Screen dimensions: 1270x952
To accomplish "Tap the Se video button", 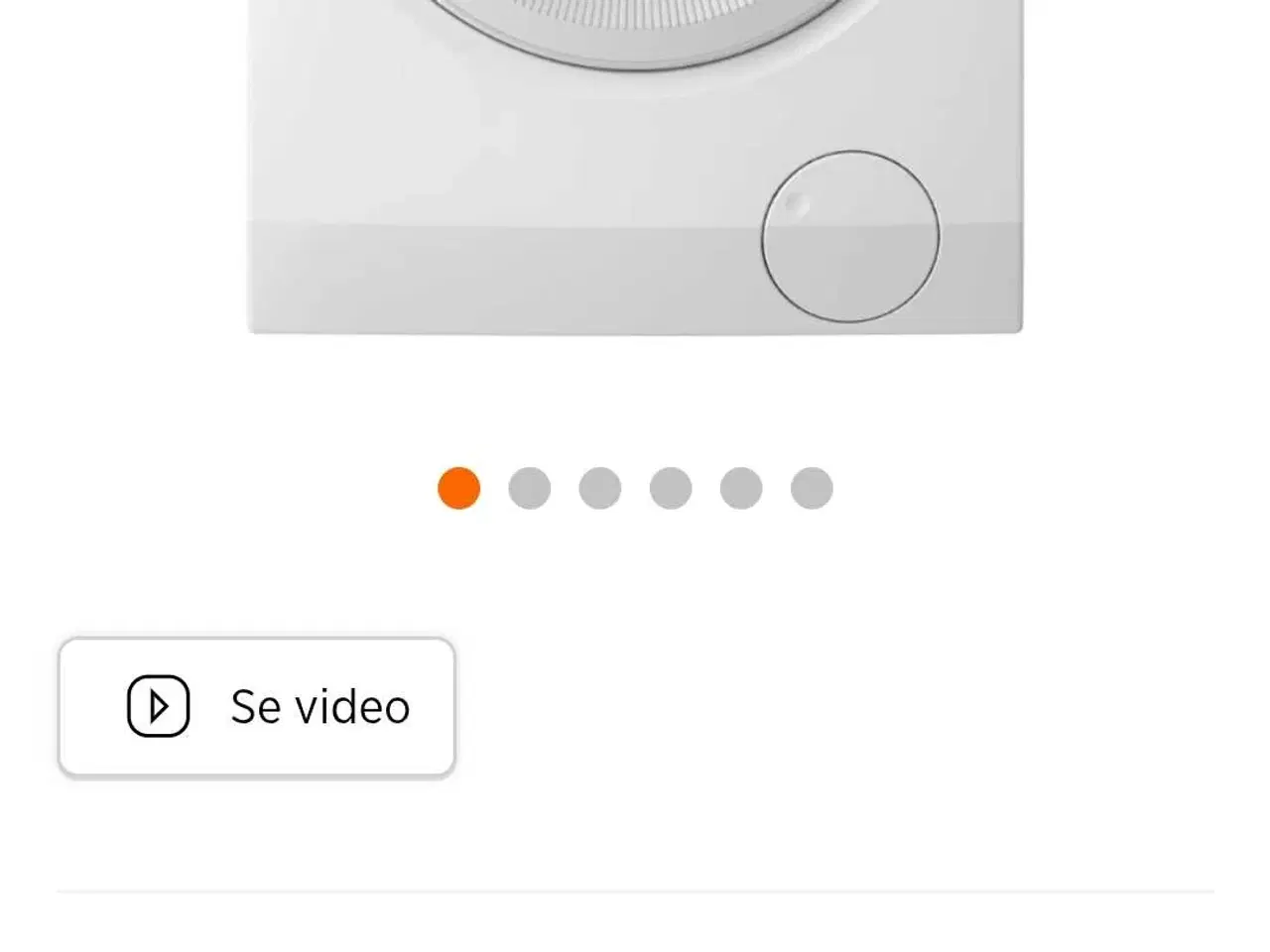I will click(257, 706).
